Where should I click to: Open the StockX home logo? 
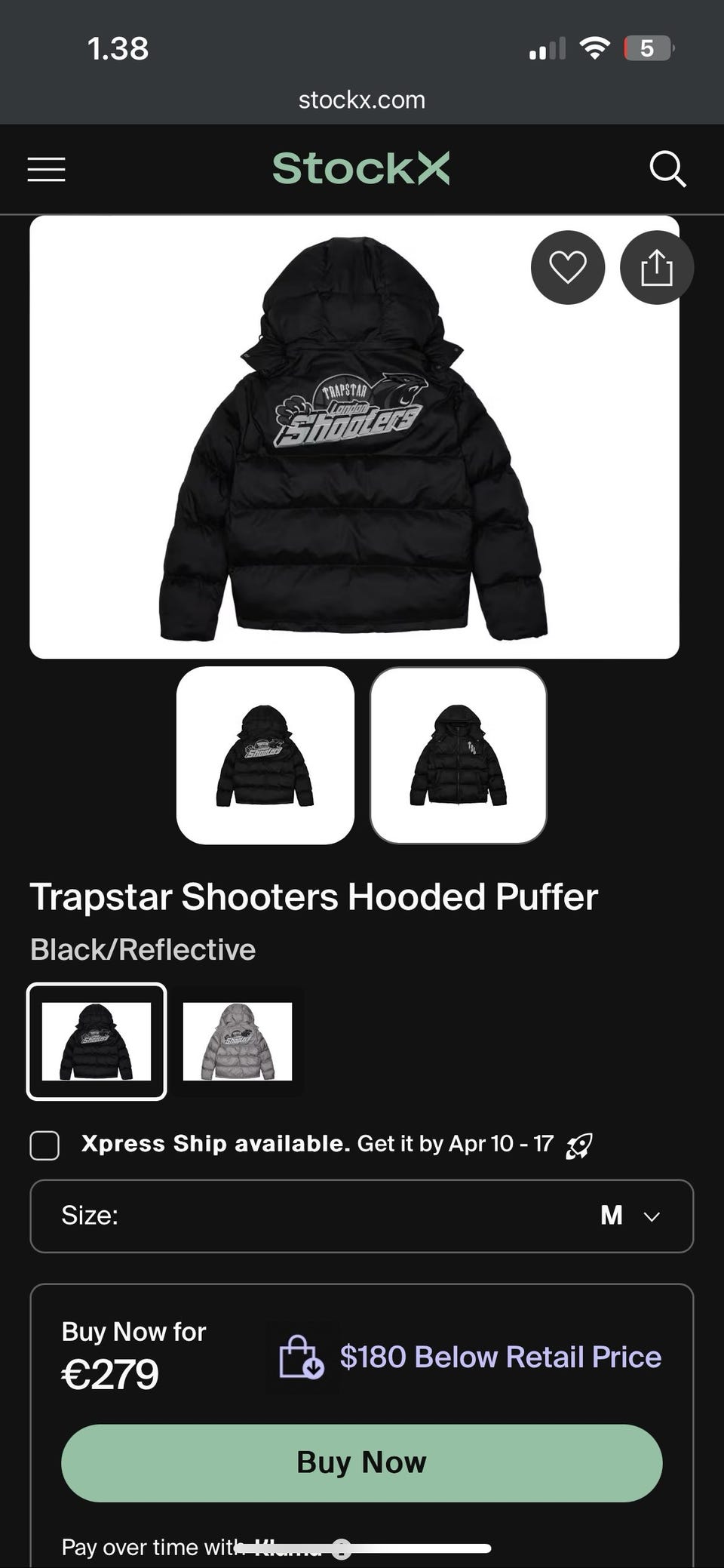[360, 168]
